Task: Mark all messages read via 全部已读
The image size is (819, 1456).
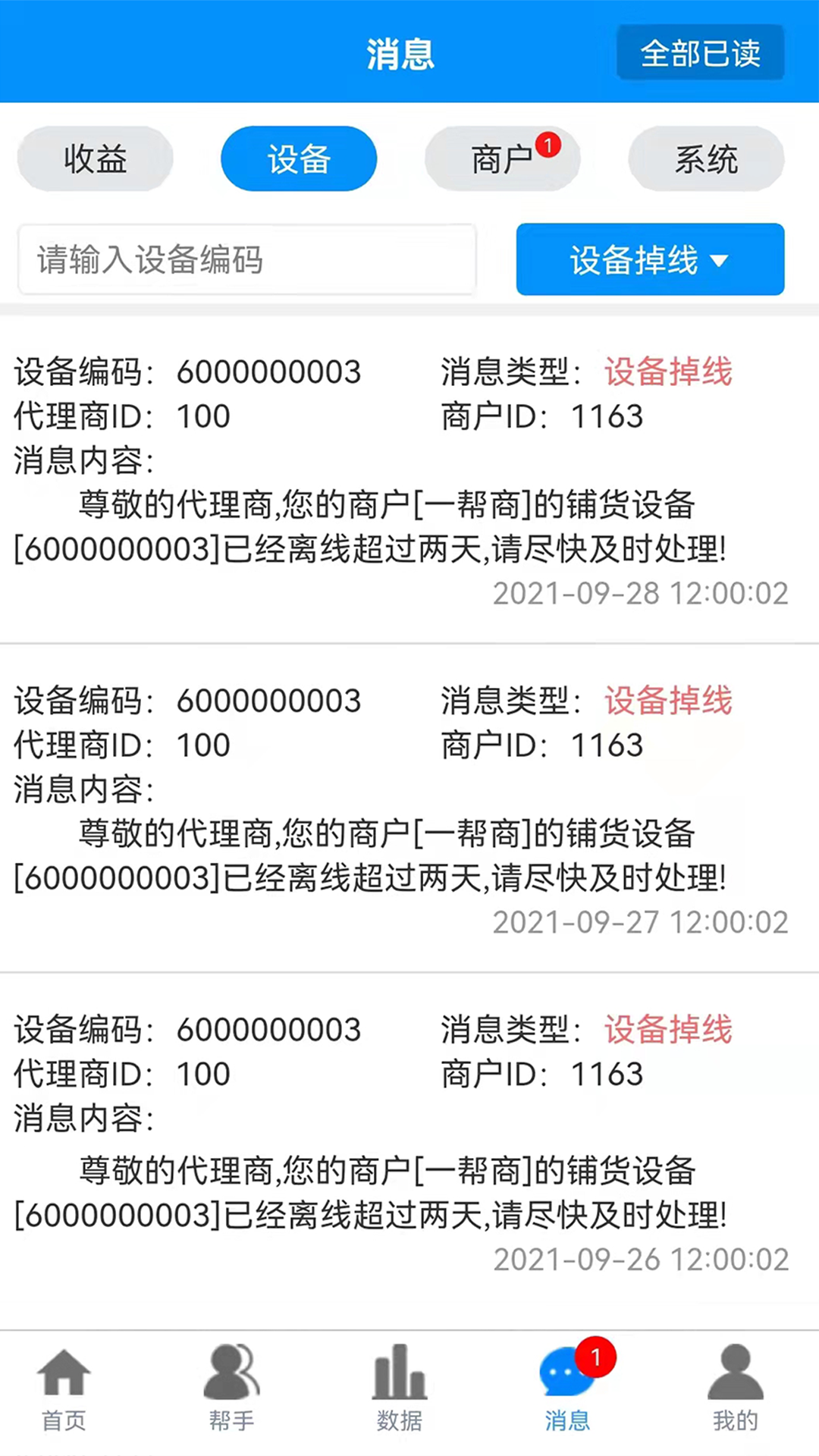Action: (x=701, y=53)
